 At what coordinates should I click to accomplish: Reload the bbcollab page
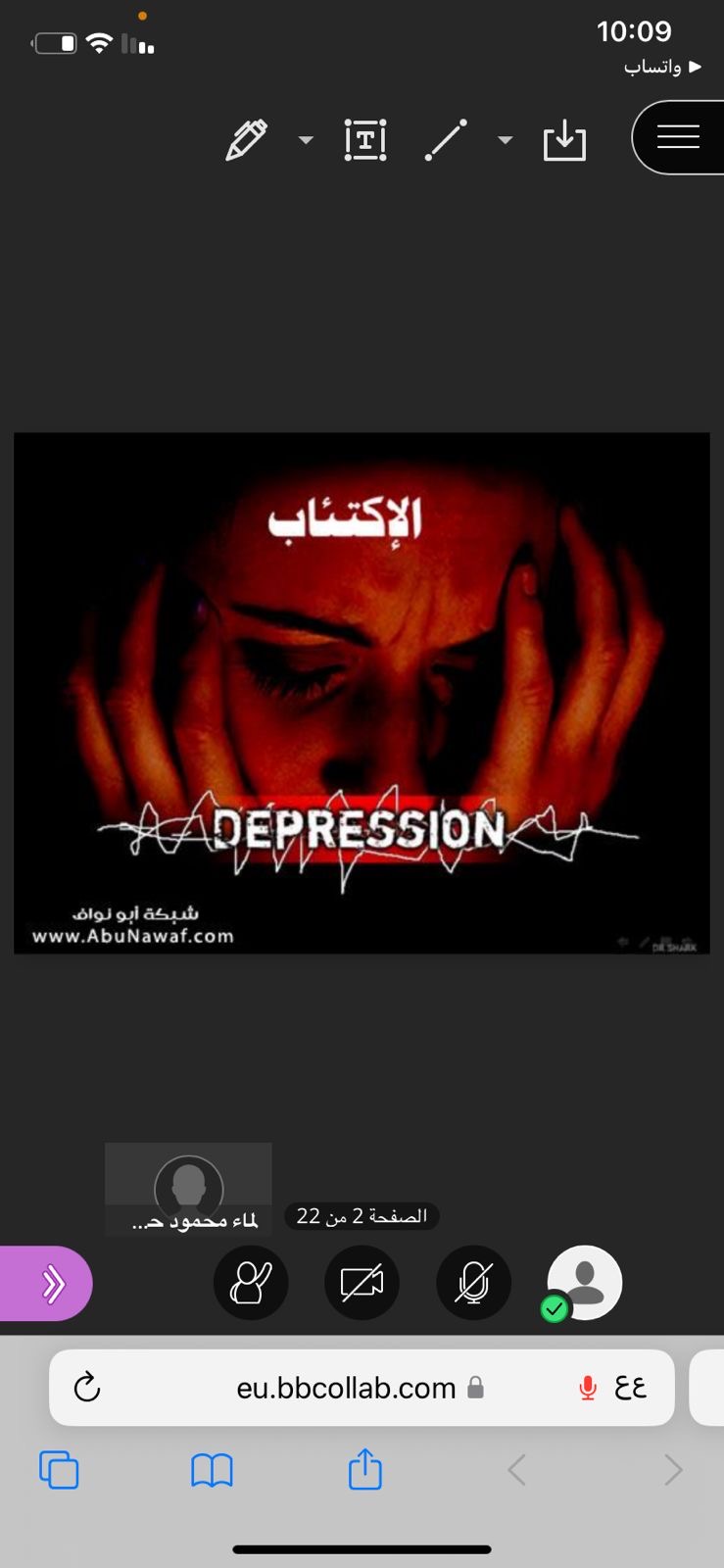tap(87, 1388)
